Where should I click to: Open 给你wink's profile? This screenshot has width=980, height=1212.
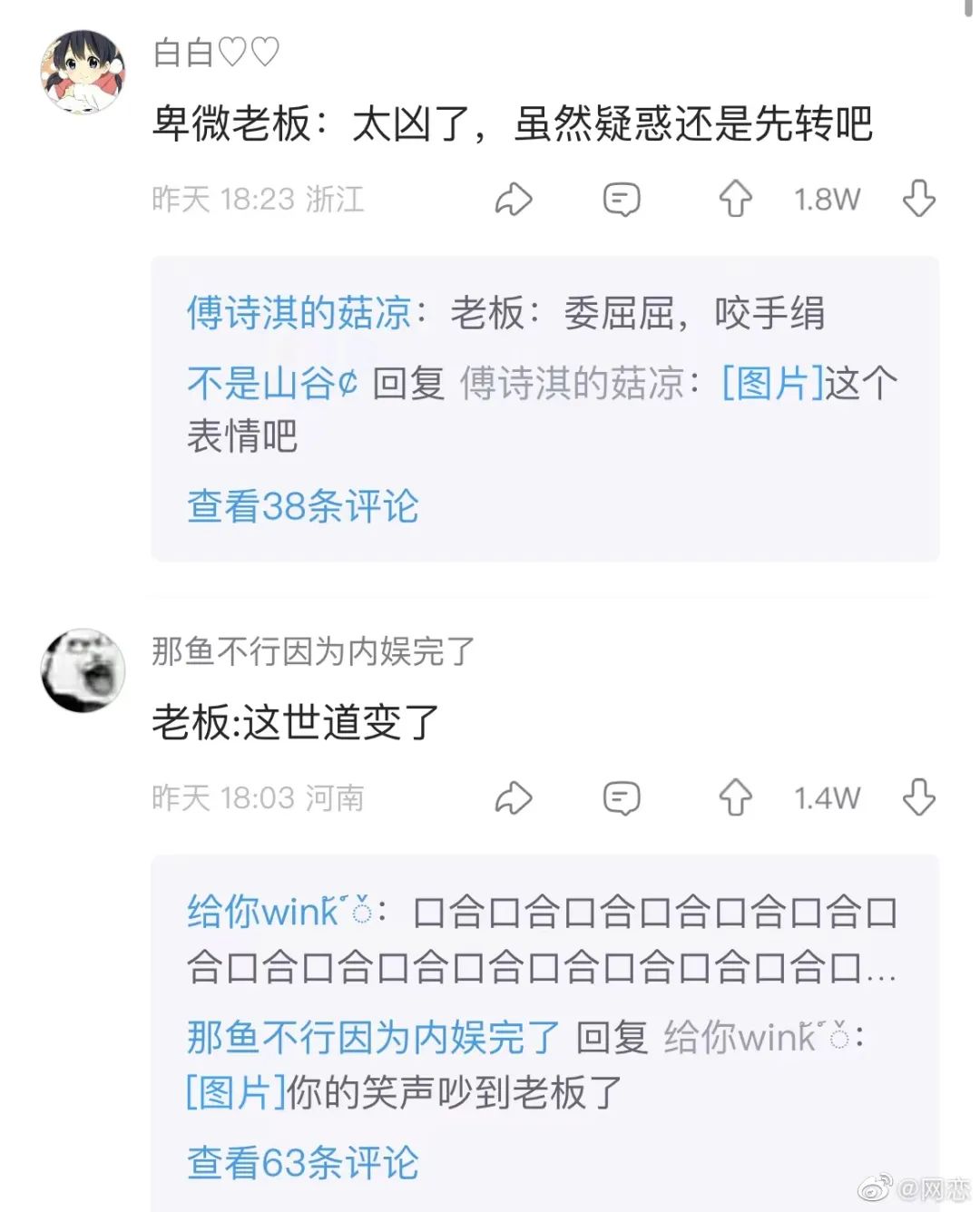point(277,911)
